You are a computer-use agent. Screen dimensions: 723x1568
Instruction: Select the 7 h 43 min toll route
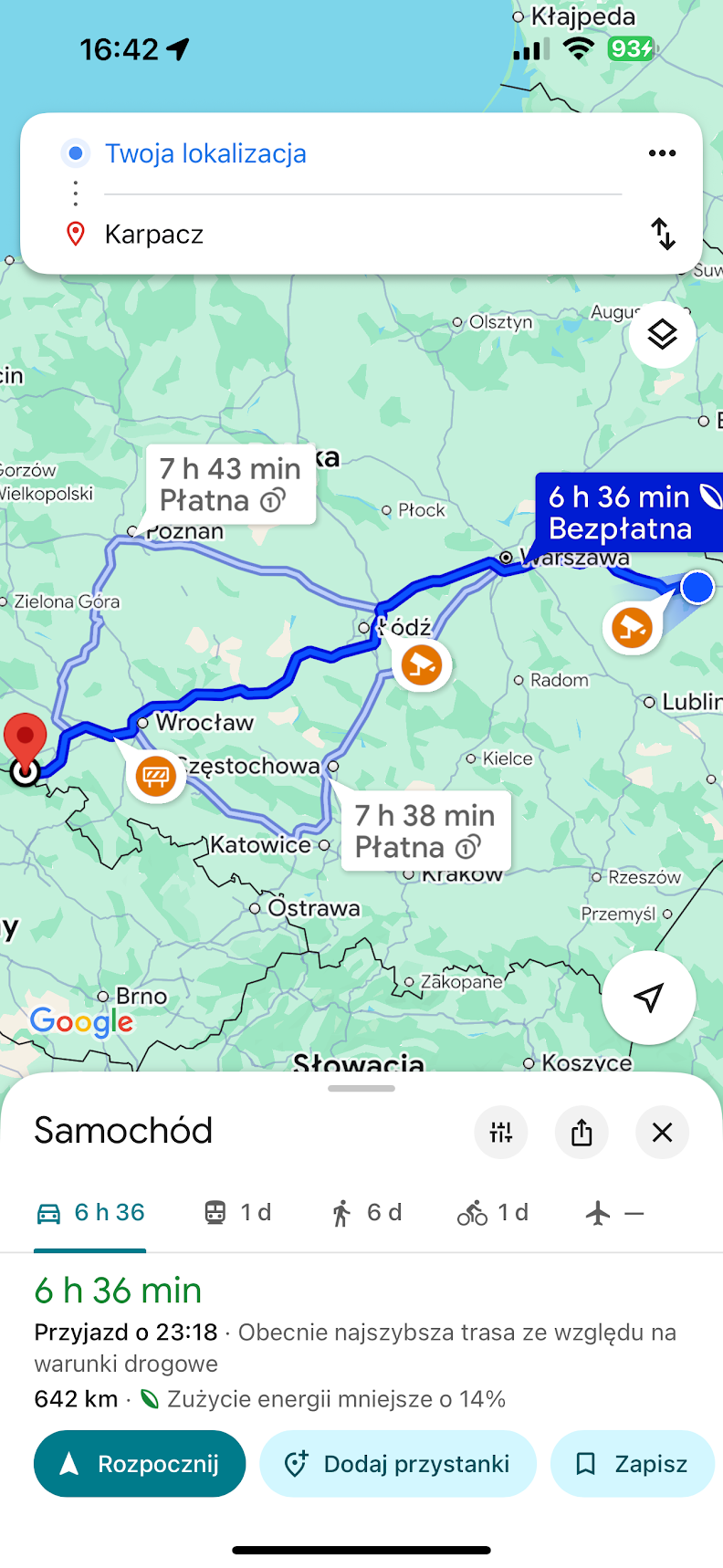point(231,485)
